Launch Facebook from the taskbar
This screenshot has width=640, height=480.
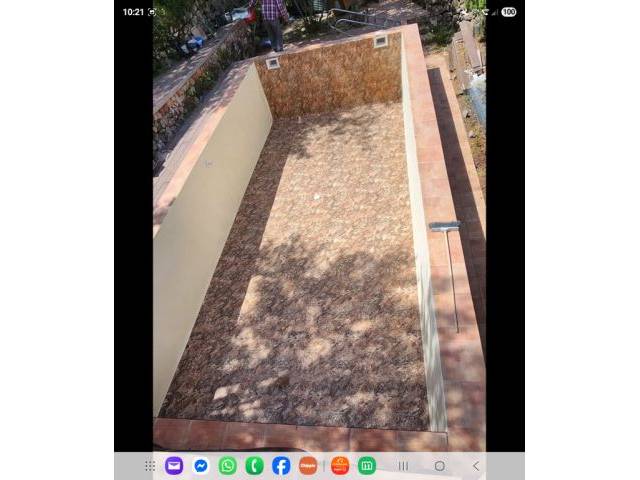(281, 466)
